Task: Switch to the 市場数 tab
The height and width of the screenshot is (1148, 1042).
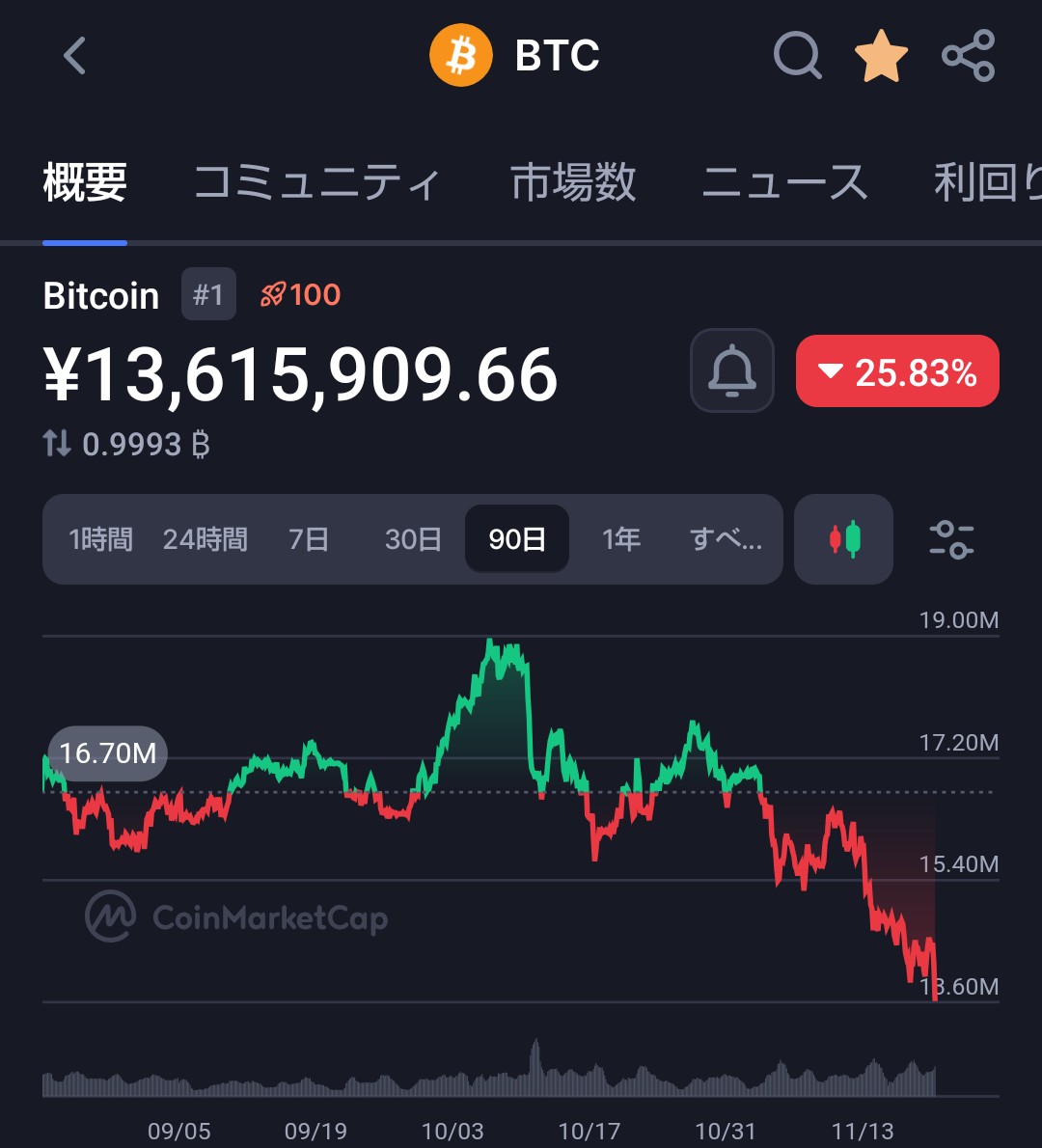Action: coord(573,182)
